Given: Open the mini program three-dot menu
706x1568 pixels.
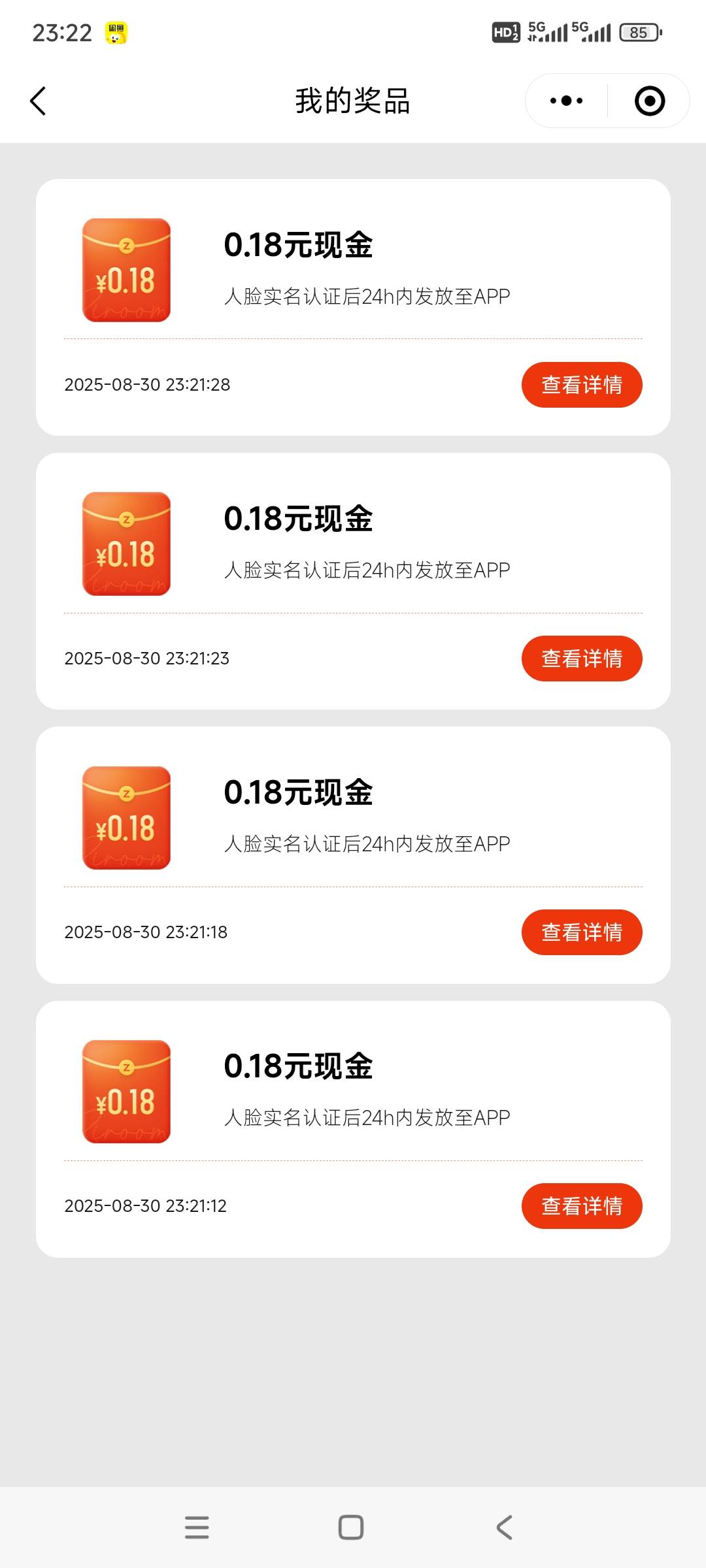Looking at the screenshot, I should [x=566, y=101].
